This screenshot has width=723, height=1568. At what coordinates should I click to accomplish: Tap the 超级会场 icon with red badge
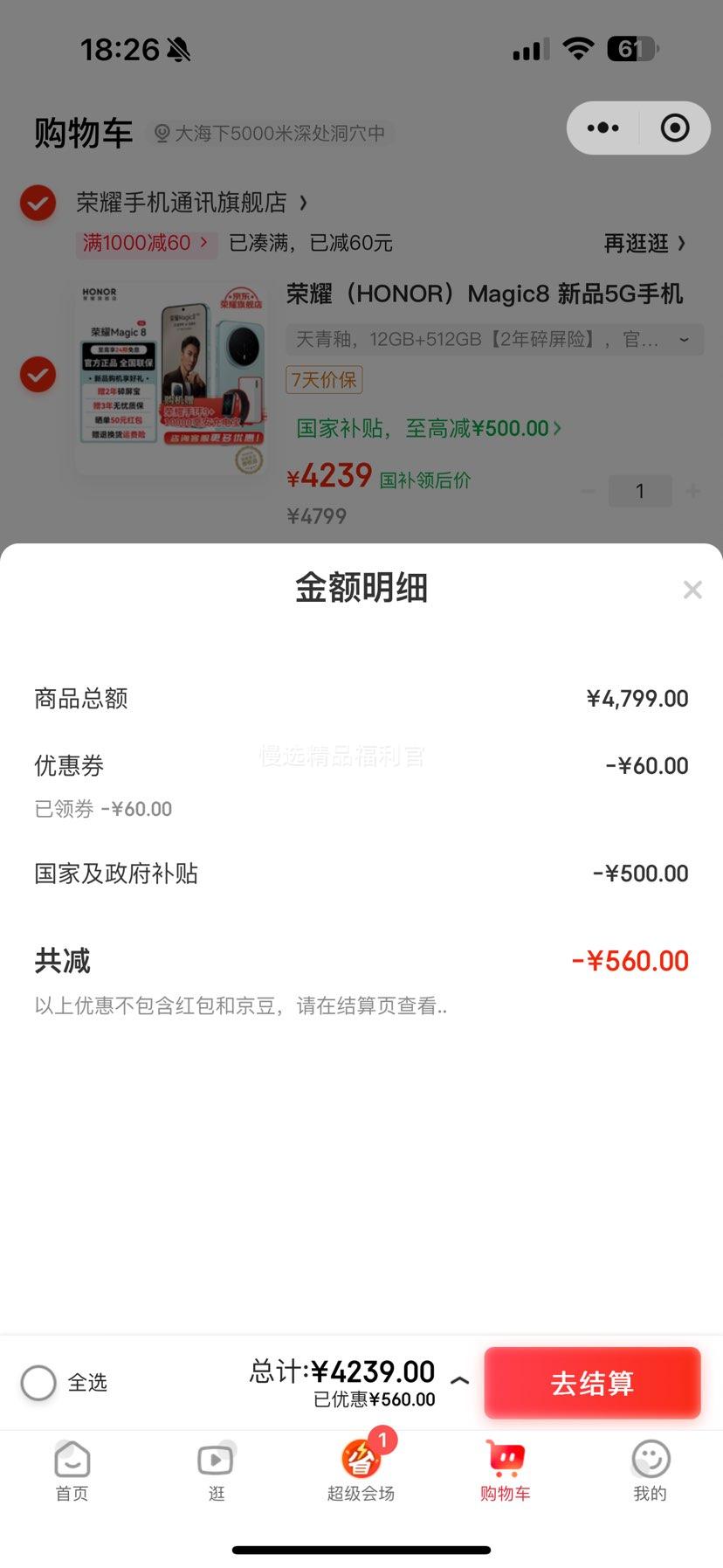click(x=361, y=1459)
